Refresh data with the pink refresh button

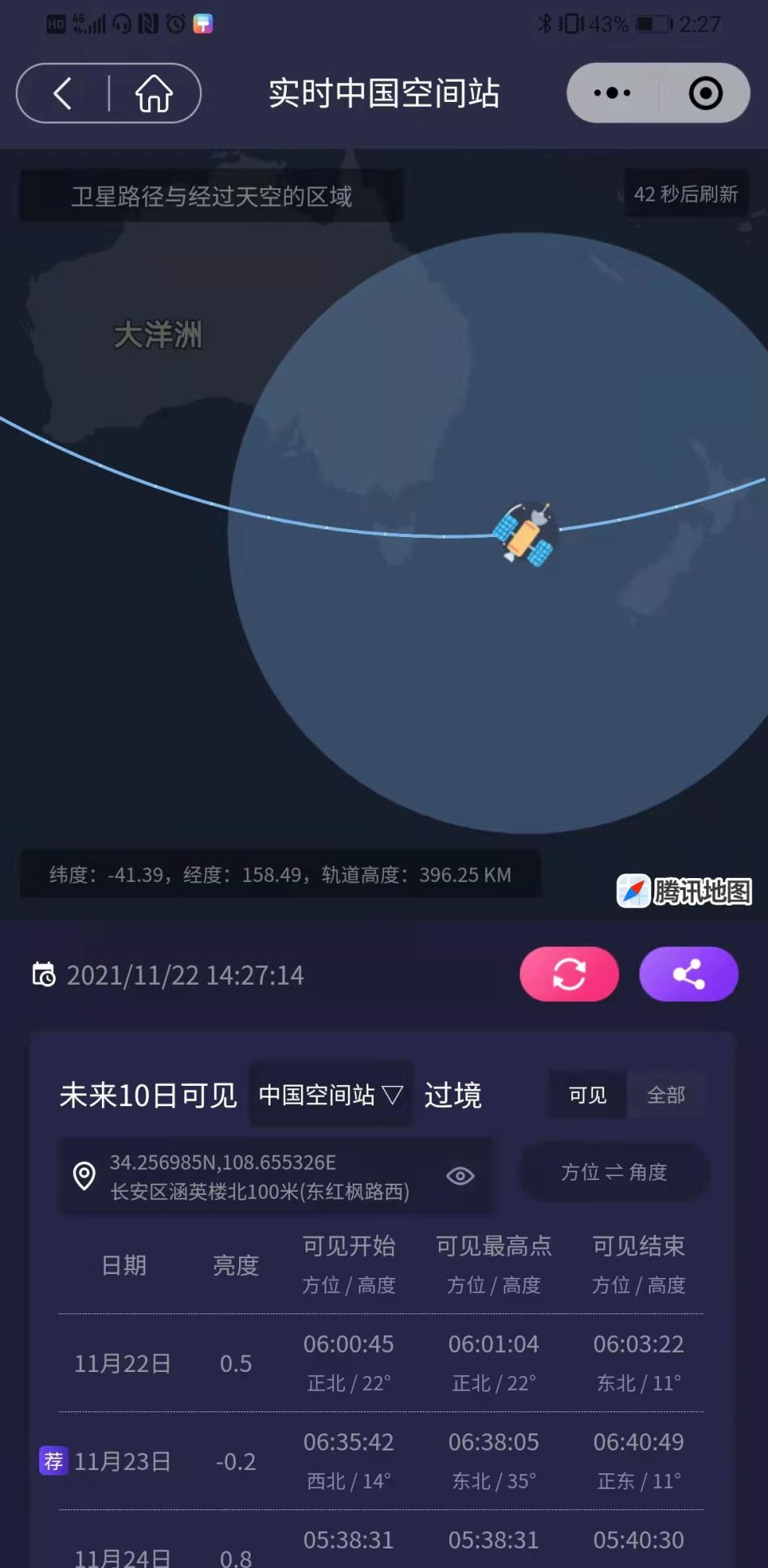[569, 975]
